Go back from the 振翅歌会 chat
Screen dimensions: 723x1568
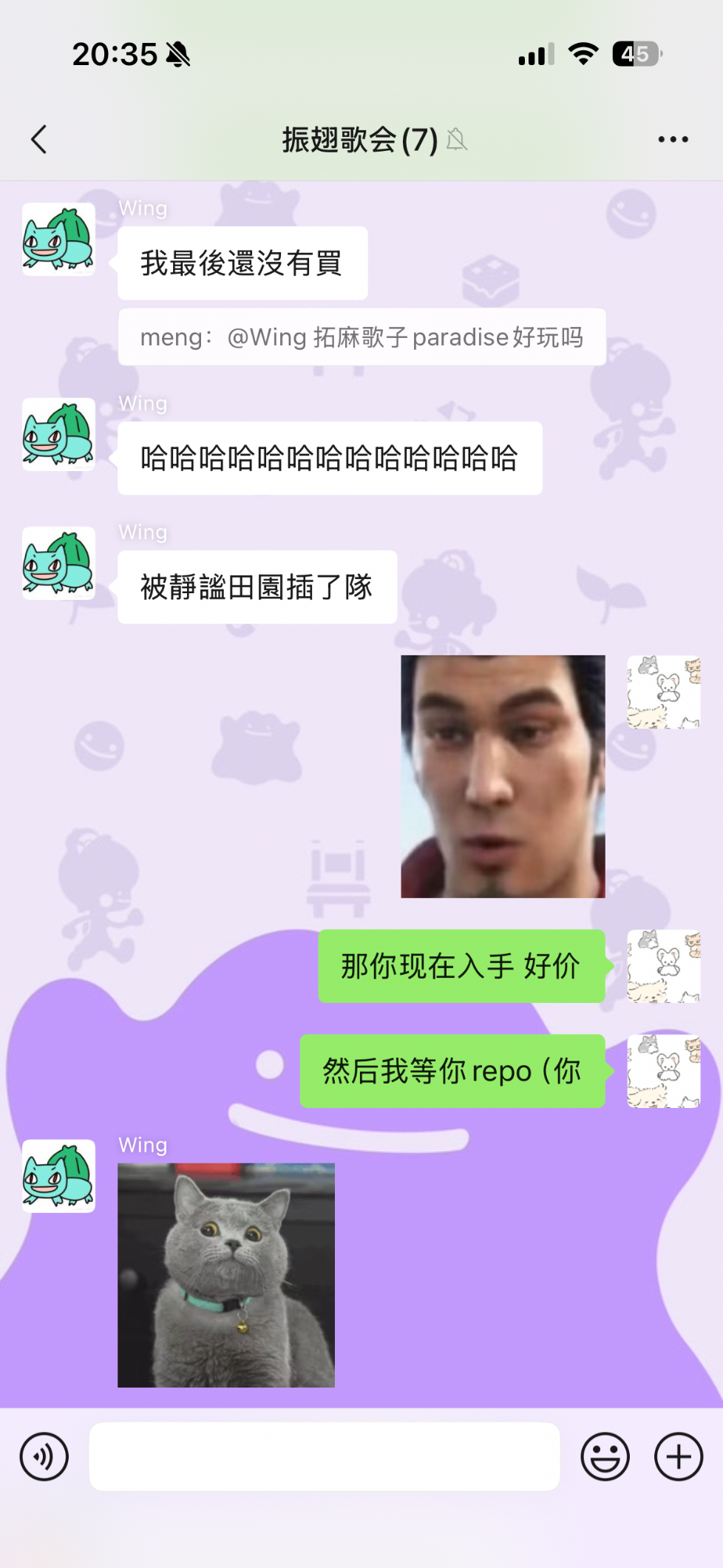pyautogui.click(x=39, y=139)
